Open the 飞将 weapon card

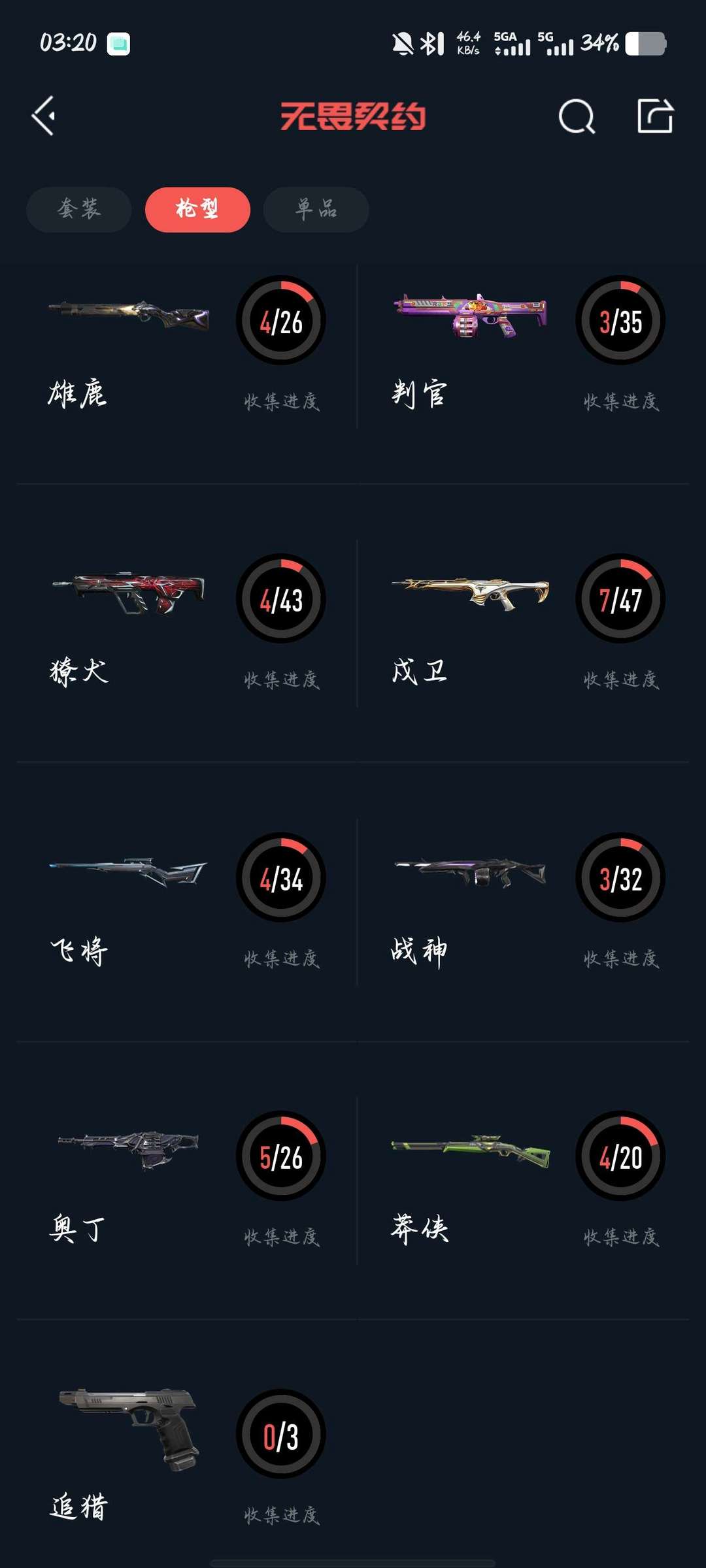tap(186, 902)
